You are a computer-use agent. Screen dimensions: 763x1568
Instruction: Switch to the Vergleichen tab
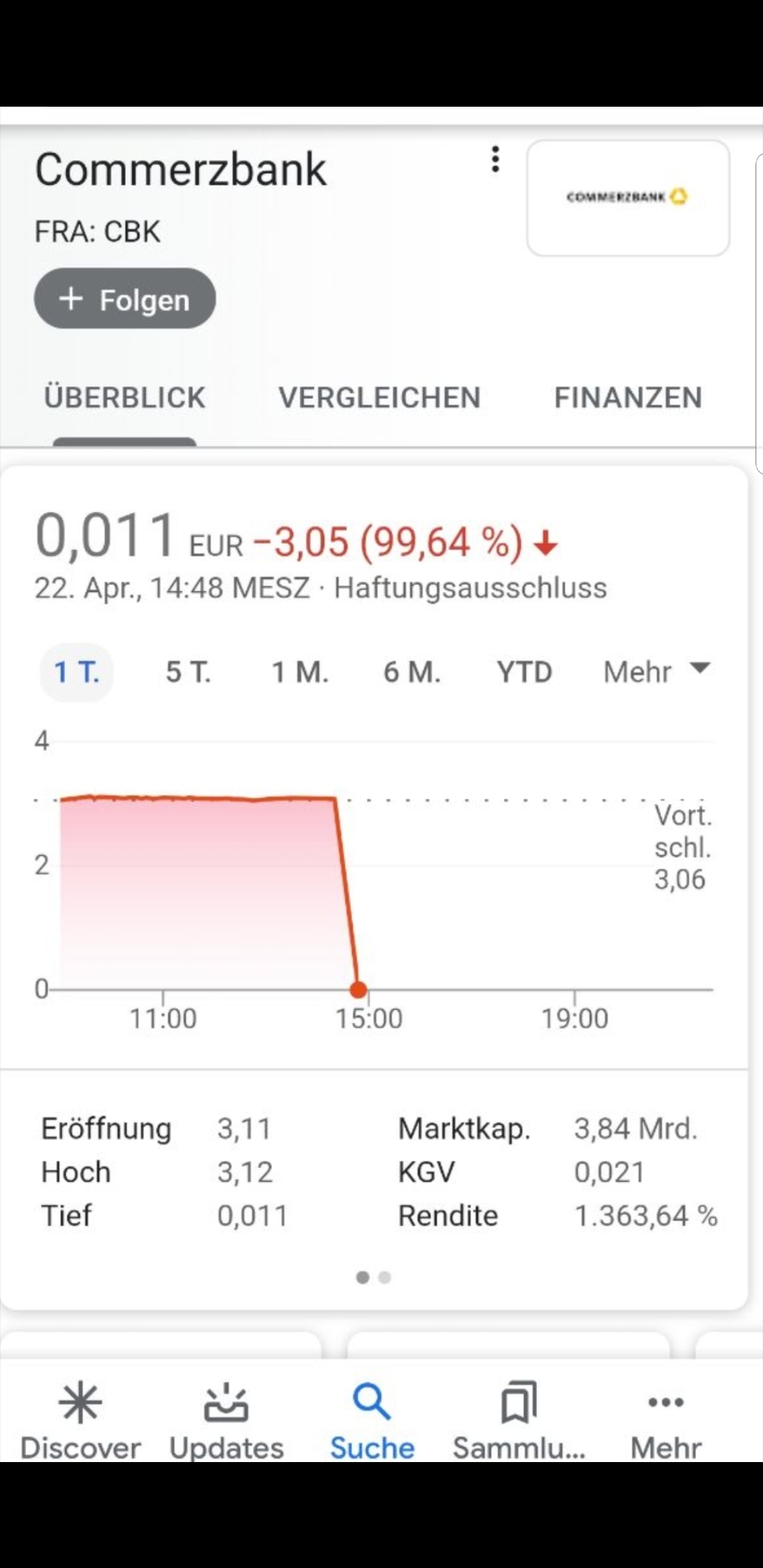point(379,398)
